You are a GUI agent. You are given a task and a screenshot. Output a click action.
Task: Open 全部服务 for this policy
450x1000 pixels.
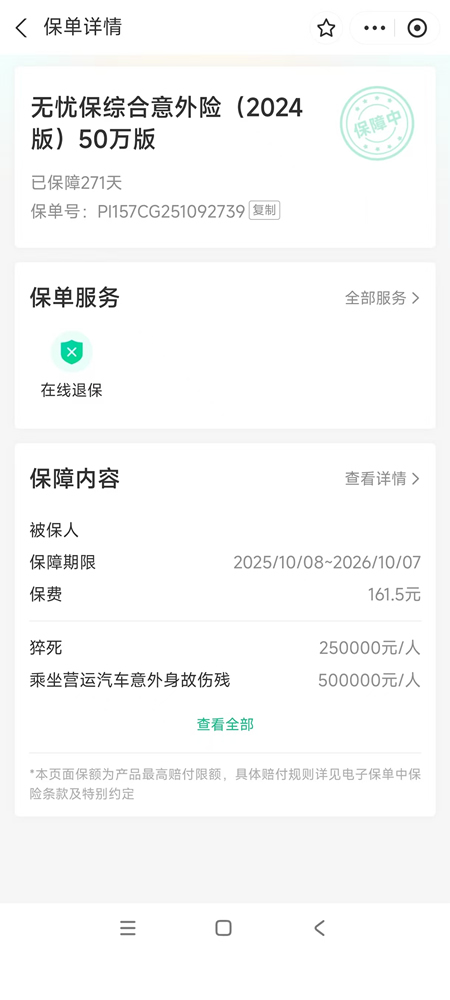click(382, 298)
